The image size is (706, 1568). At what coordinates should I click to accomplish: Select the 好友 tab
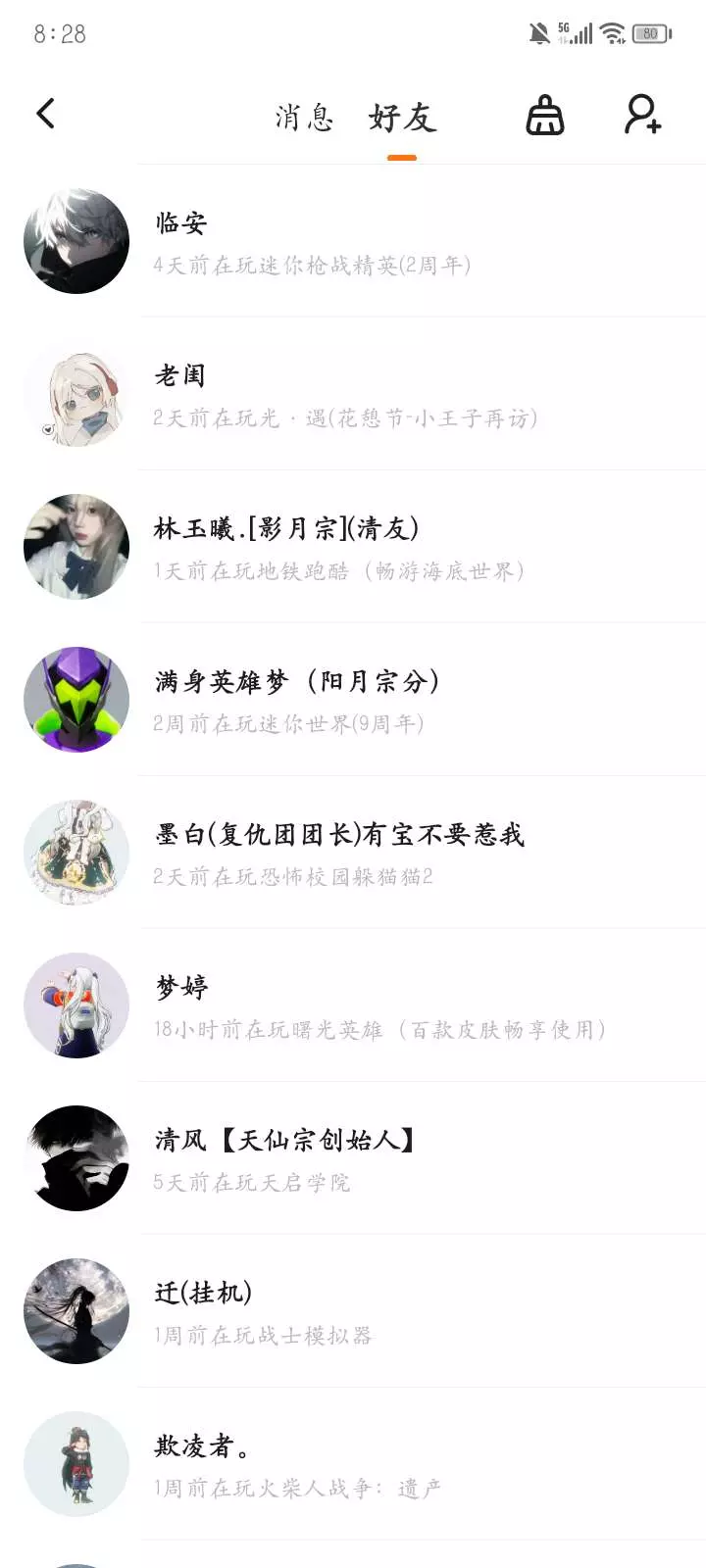[402, 118]
